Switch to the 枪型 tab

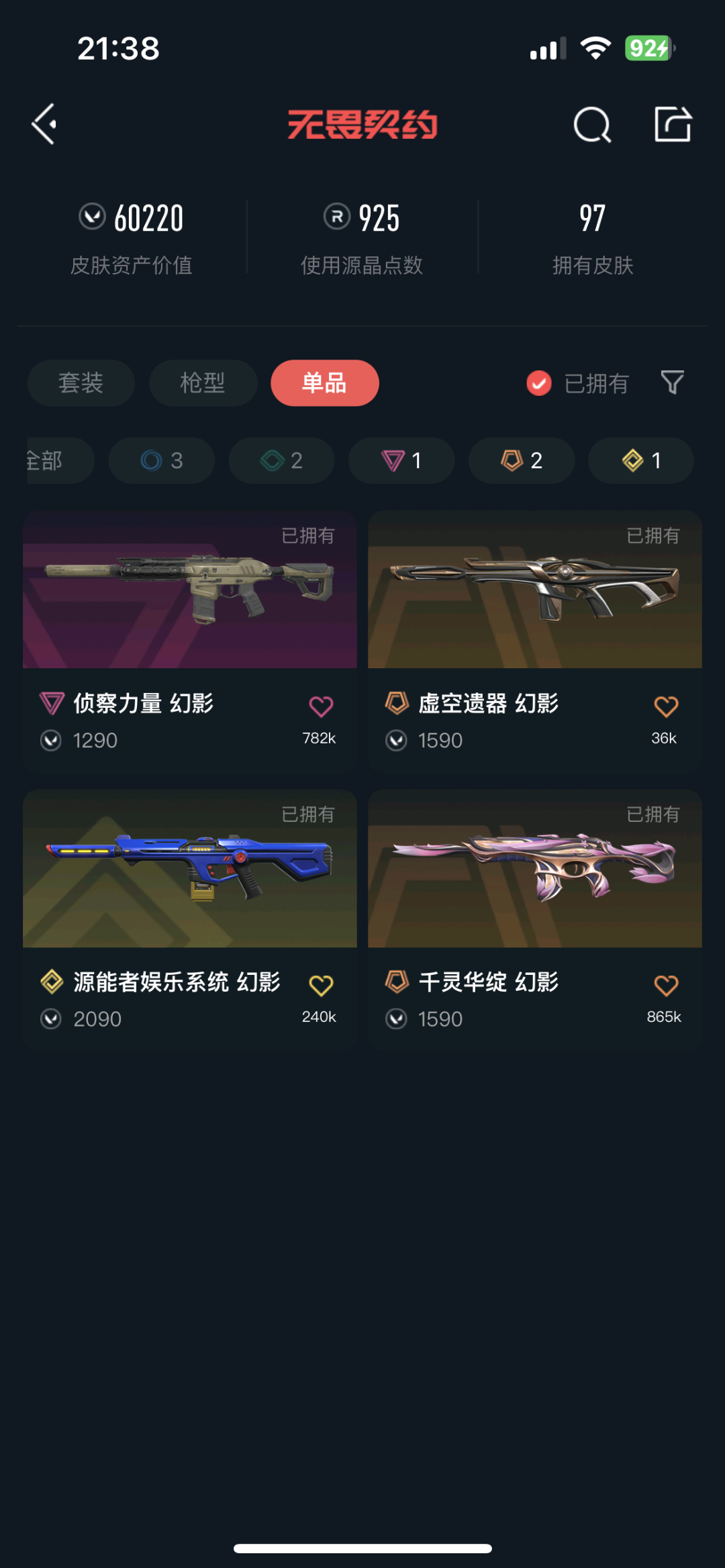point(203,383)
